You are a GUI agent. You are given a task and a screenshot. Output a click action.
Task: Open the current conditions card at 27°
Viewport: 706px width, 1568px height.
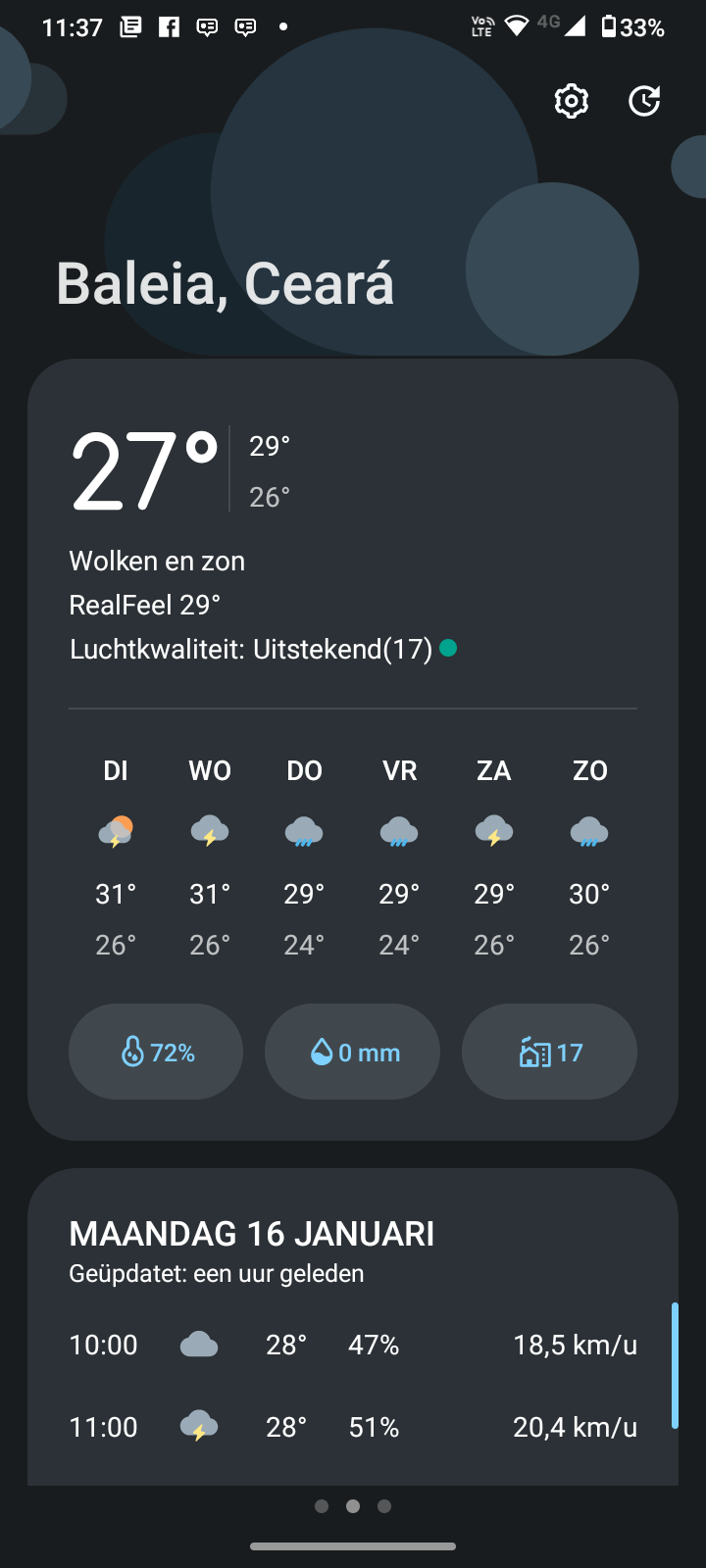pos(353,549)
